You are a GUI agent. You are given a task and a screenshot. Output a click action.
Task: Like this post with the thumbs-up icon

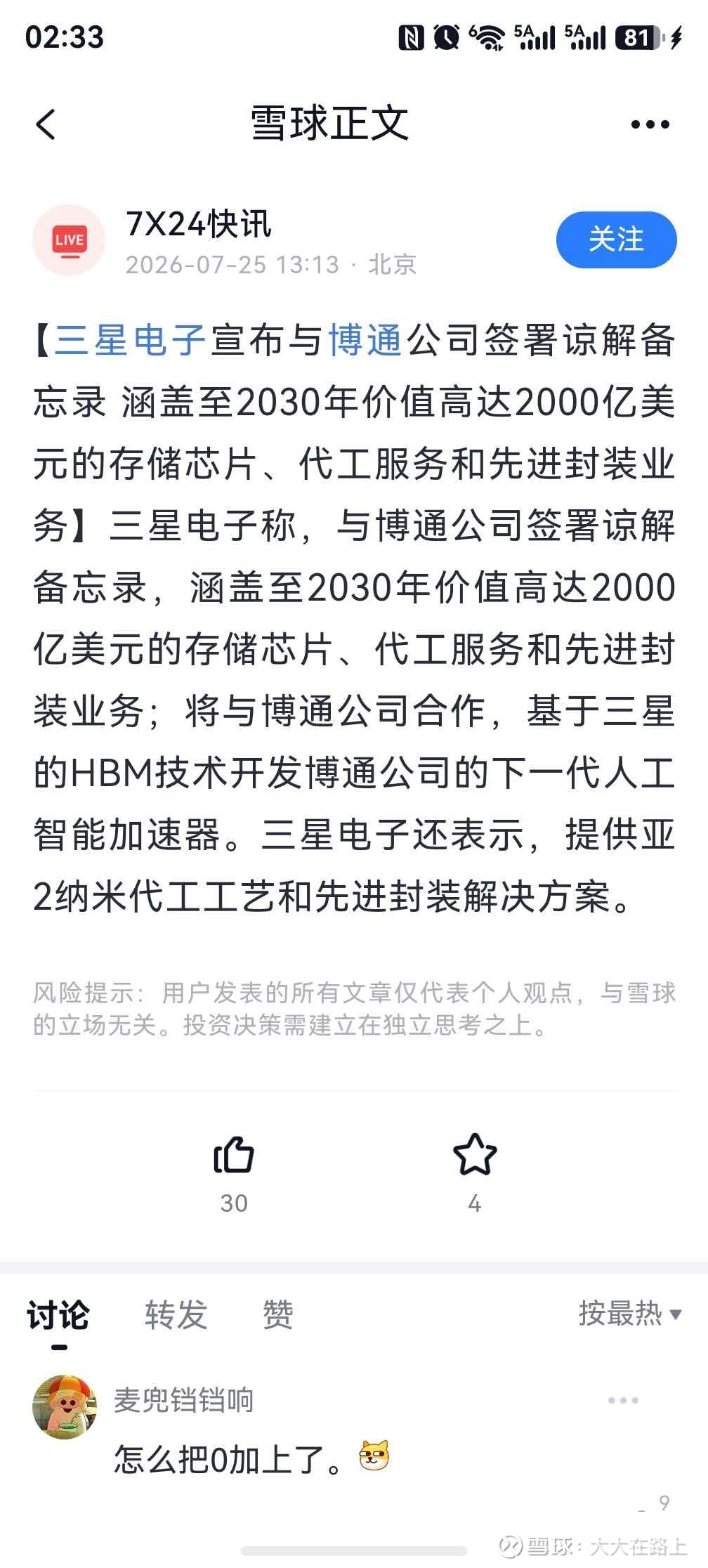234,1155
